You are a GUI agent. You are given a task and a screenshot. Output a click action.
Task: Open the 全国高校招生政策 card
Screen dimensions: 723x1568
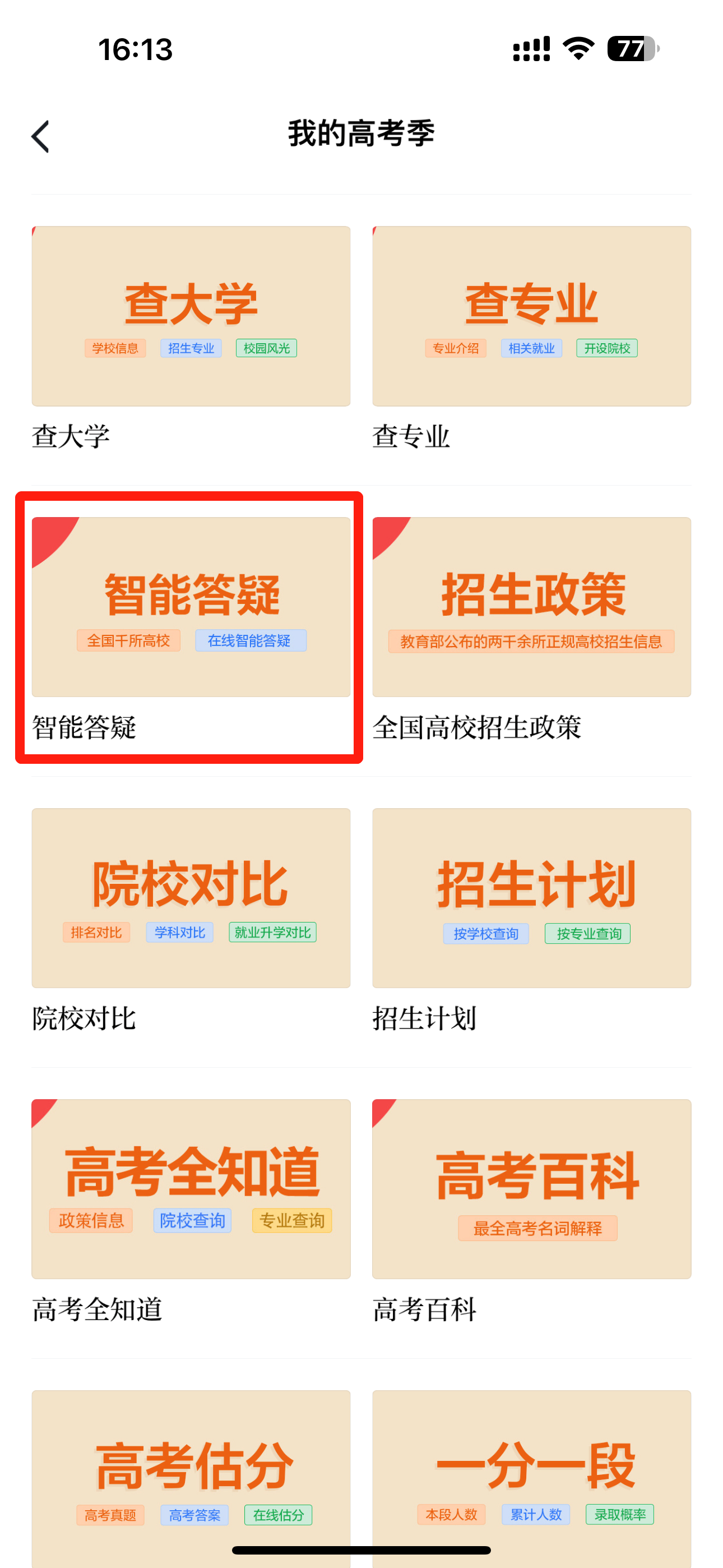pyautogui.click(x=531, y=607)
